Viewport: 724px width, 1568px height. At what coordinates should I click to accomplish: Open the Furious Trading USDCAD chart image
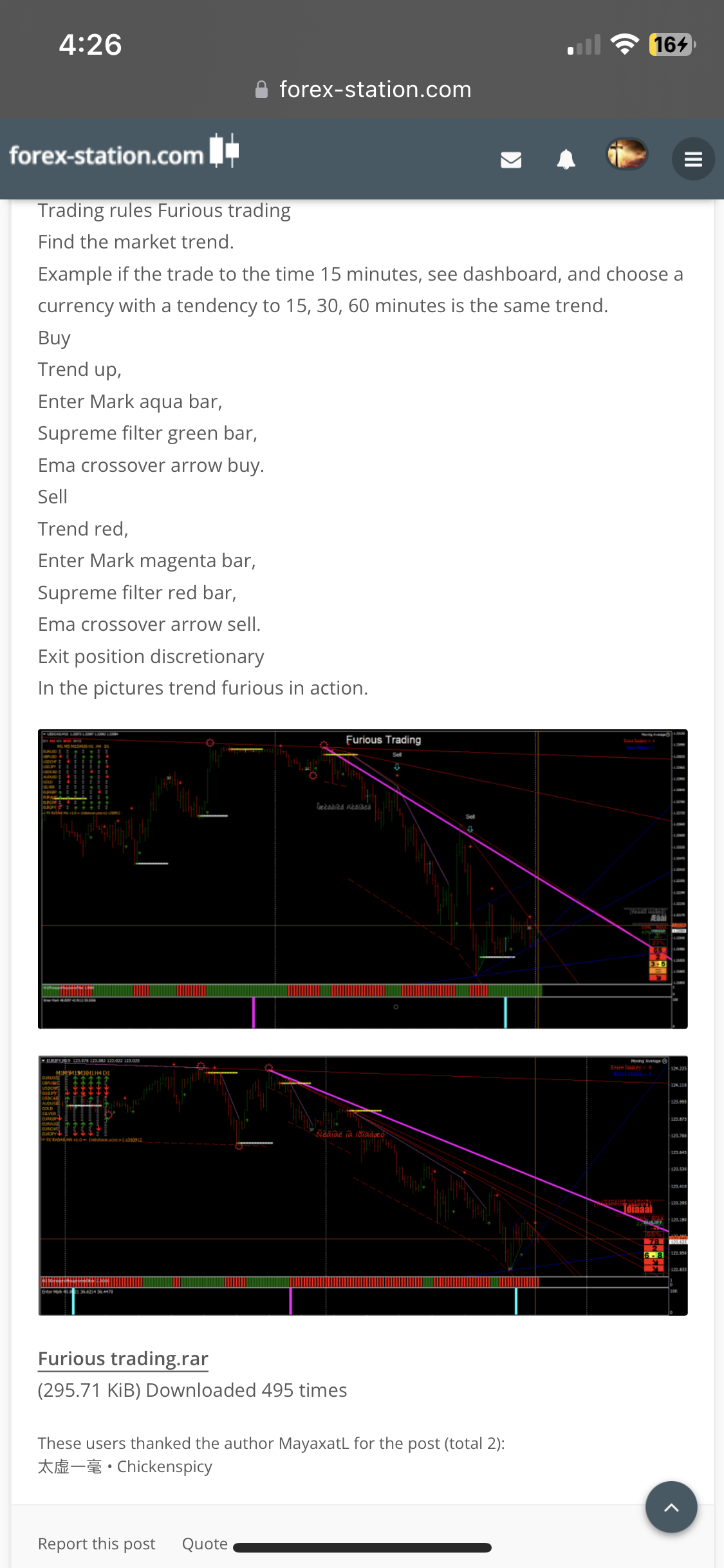362,879
